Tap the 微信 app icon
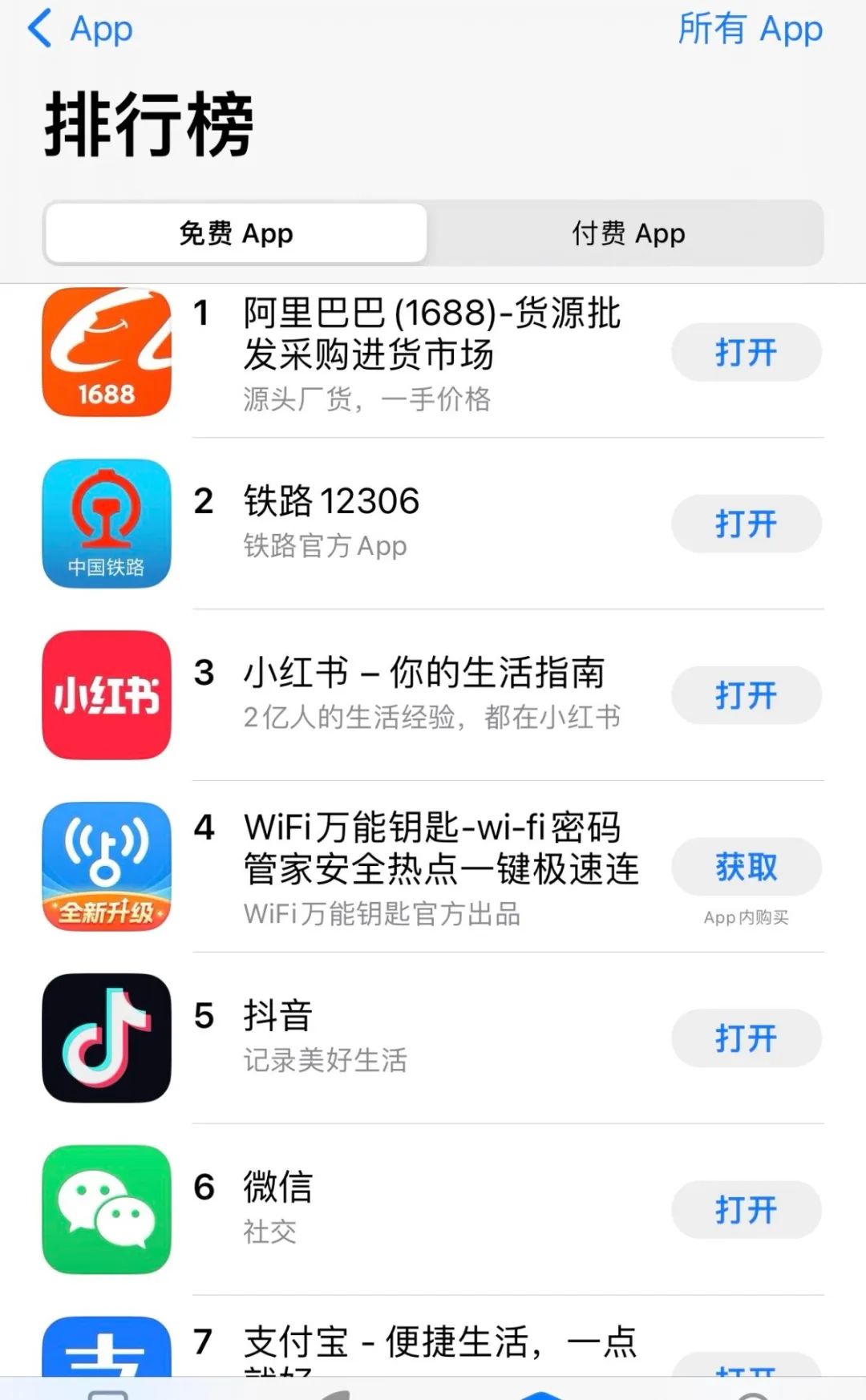 [x=107, y=1211]
